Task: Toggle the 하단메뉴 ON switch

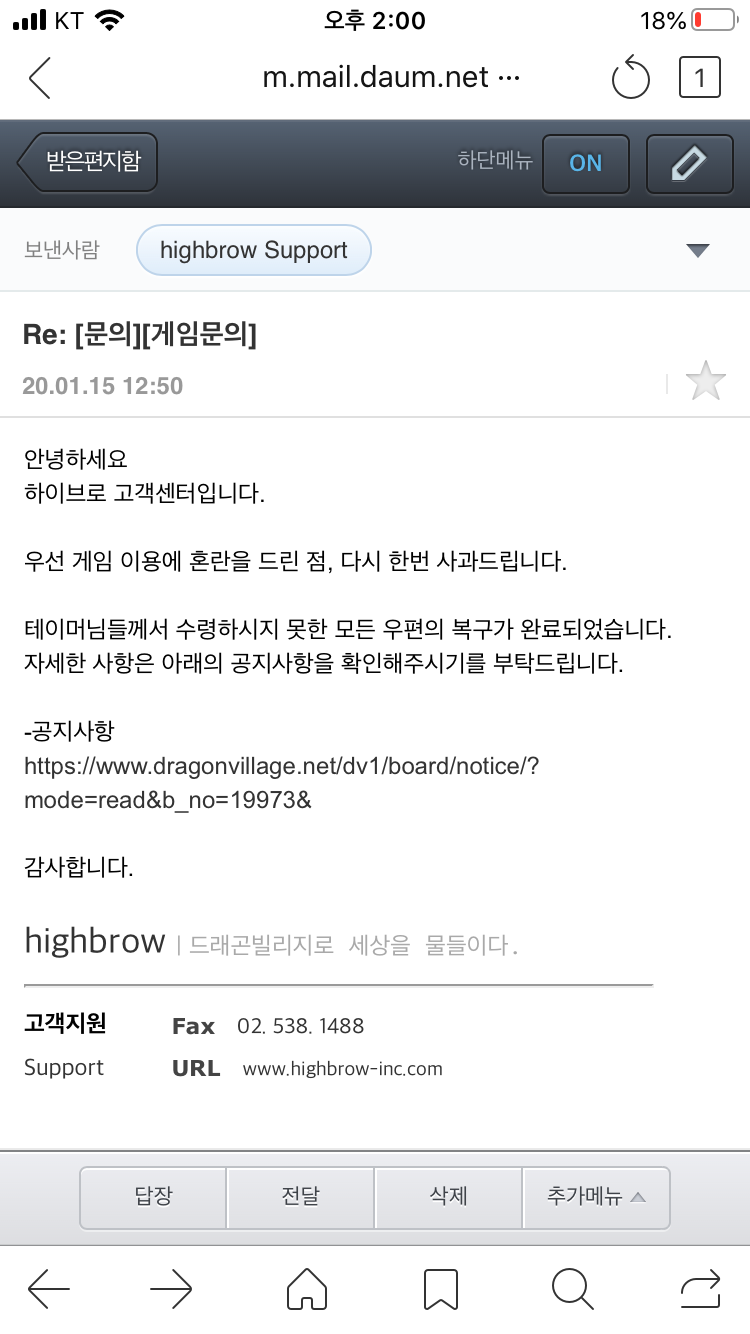Action: [x=585, y=163]
